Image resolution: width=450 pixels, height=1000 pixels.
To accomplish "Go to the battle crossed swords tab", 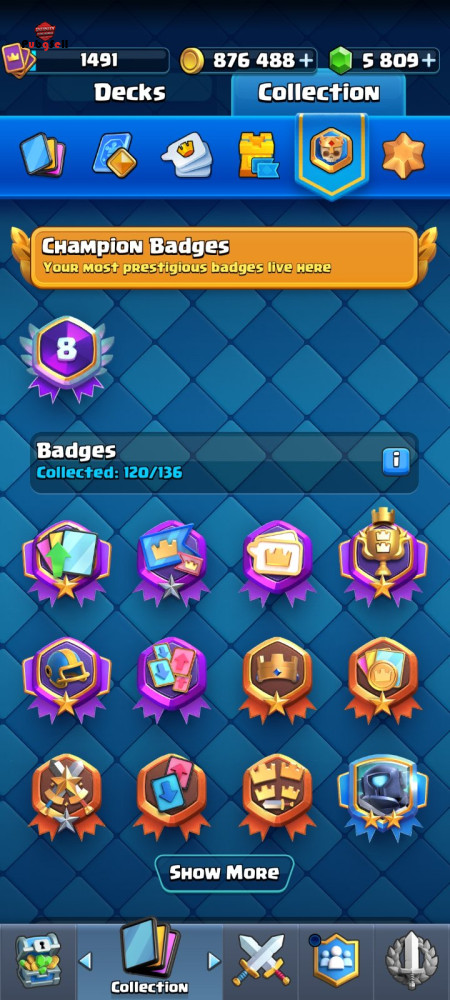I will click(x=259, y=962).
